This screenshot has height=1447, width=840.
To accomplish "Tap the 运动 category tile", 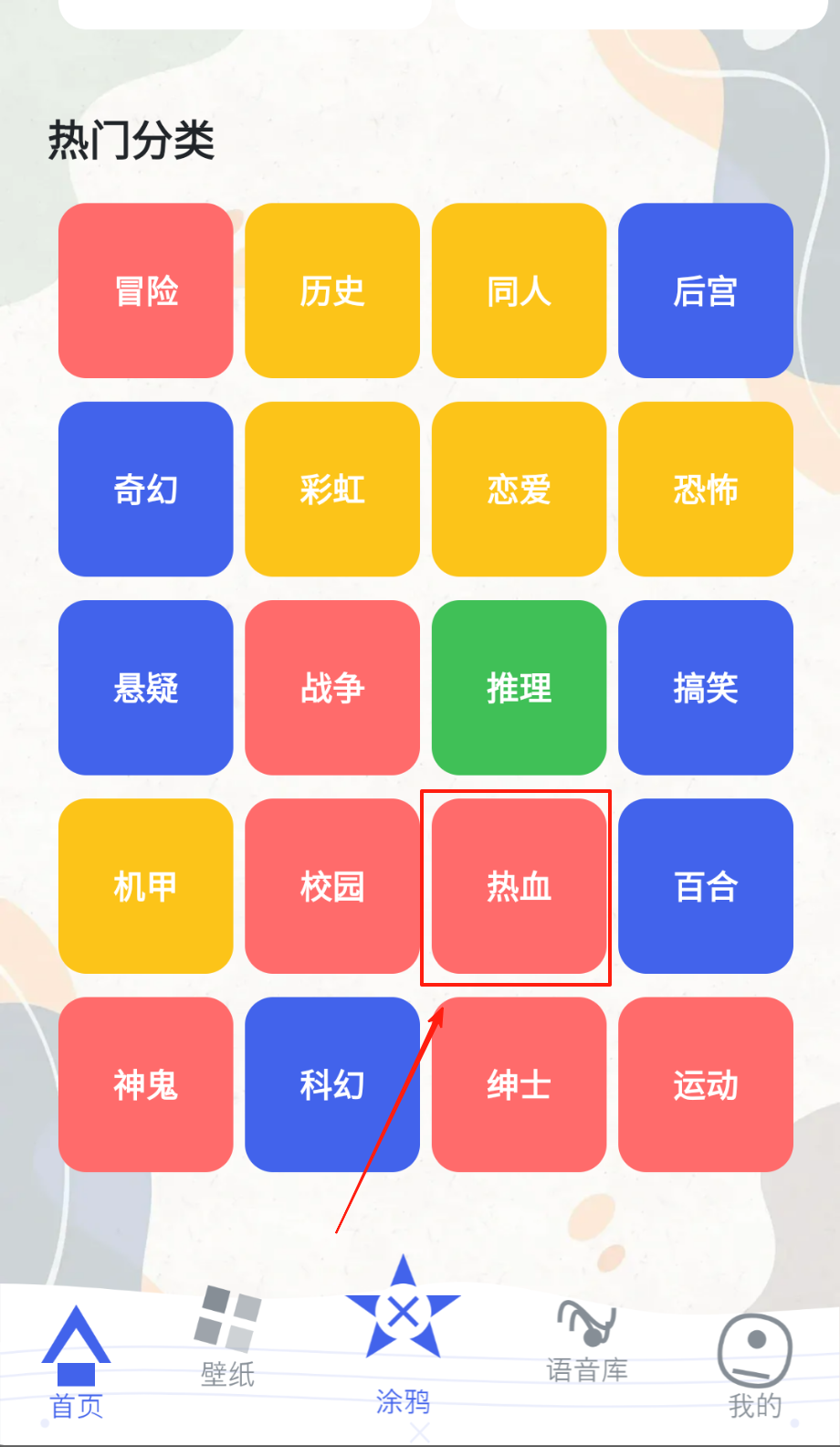I will (705, 1084).
